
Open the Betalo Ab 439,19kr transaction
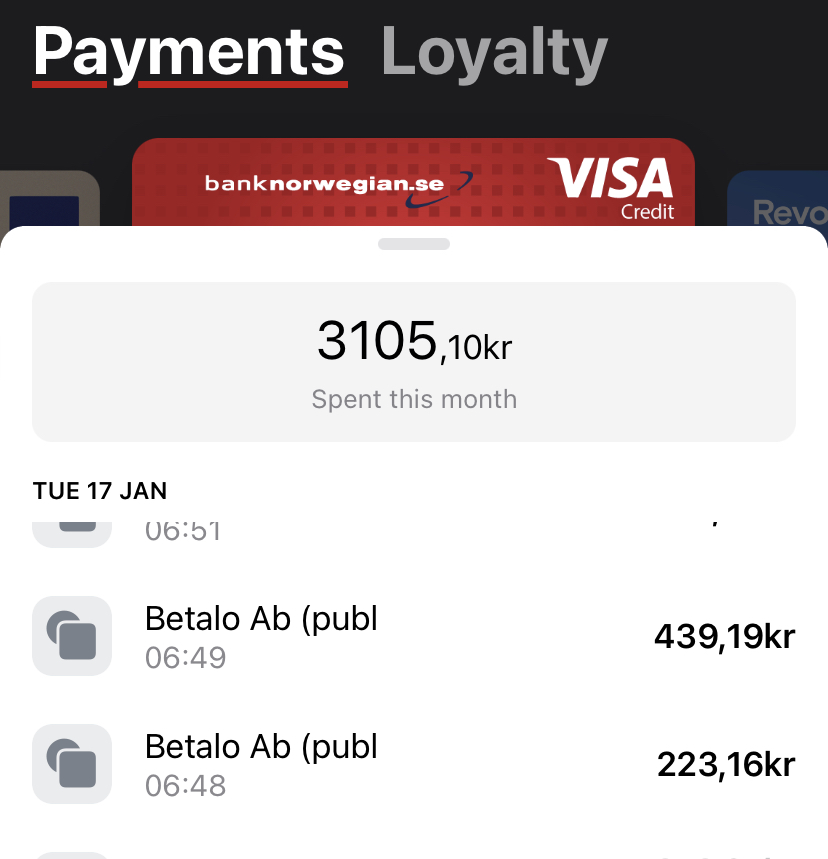point(413,637)
